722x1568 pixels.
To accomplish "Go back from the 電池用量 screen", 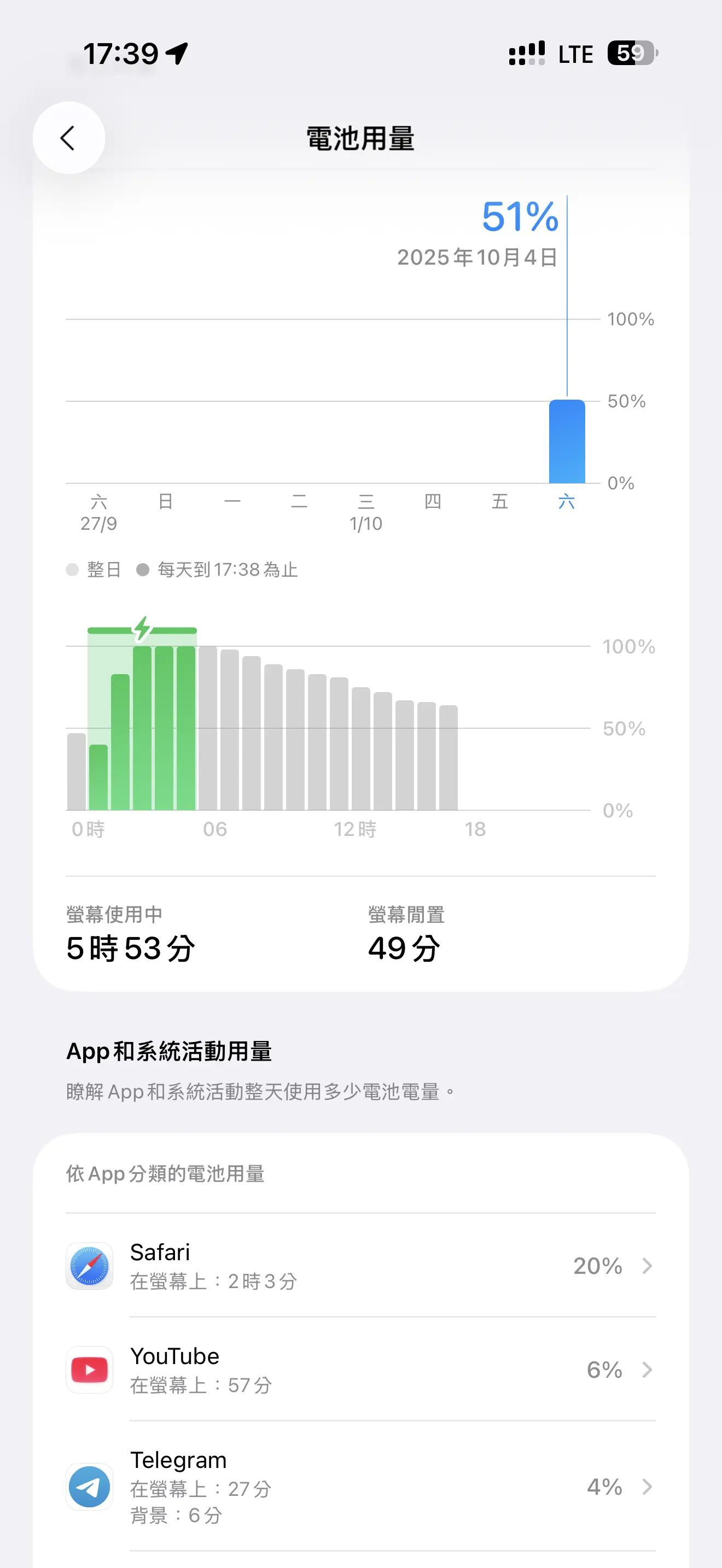I will click(69, 138).
